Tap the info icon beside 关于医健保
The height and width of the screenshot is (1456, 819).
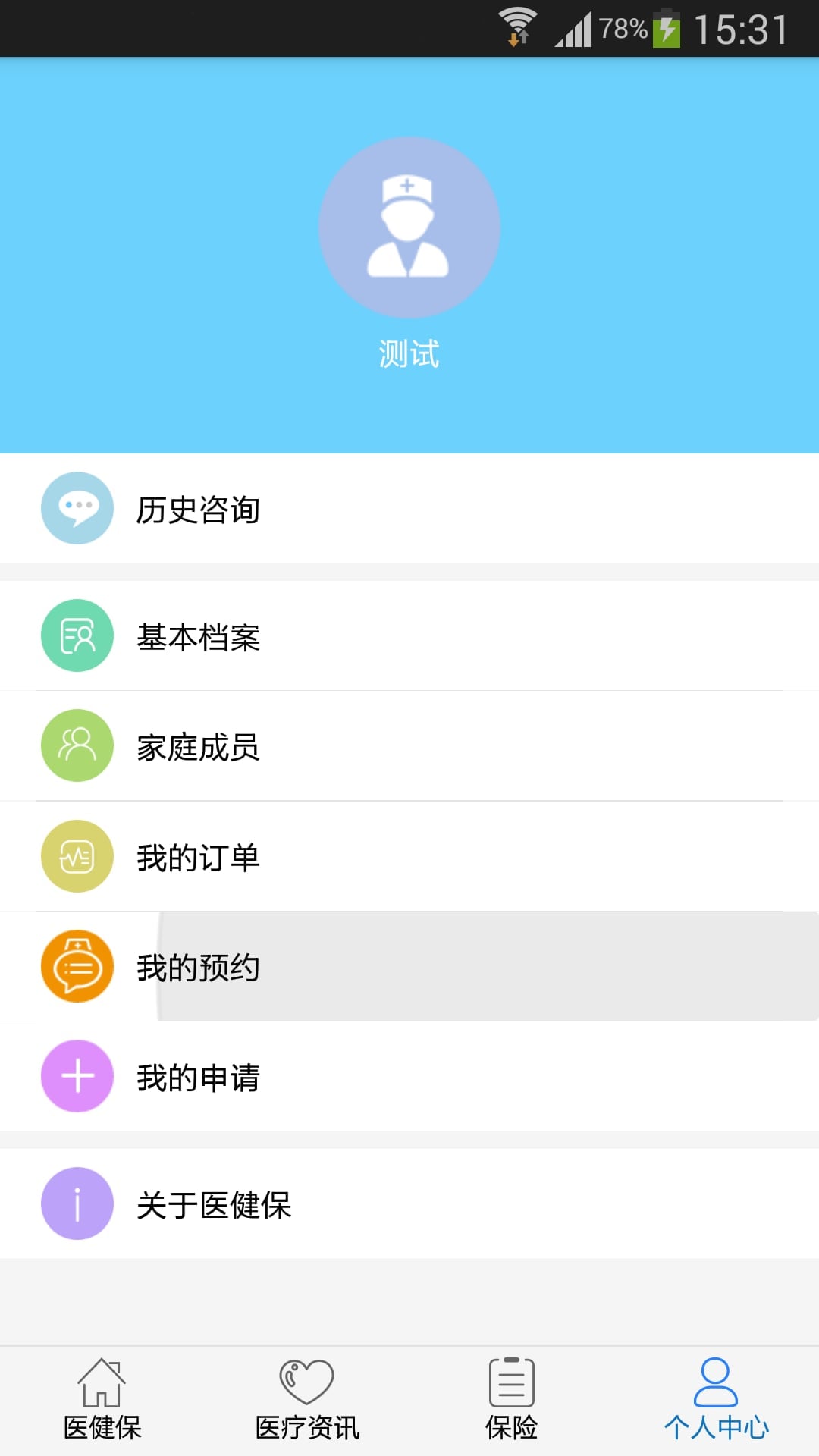[77, 1202]
